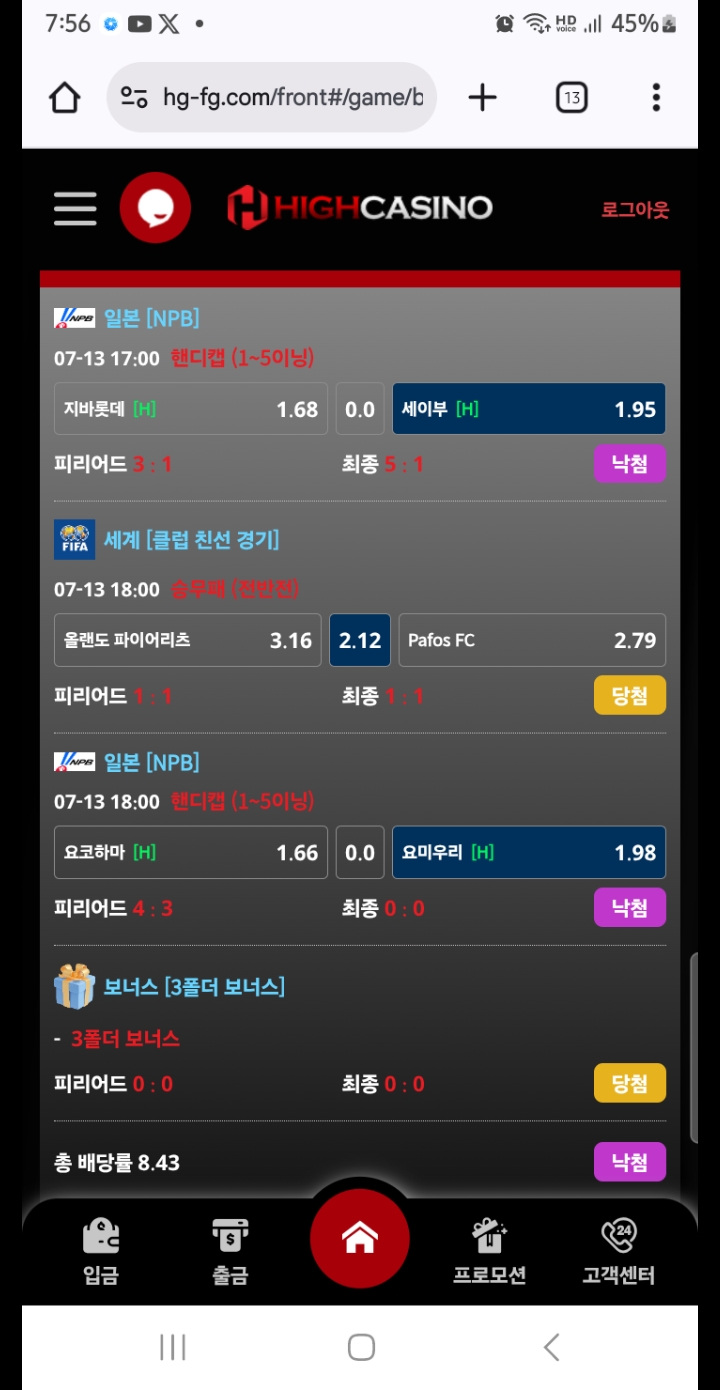Open the 입금 deposit tab
This screenshot has height=1390, width=720.
(101, 1251)
